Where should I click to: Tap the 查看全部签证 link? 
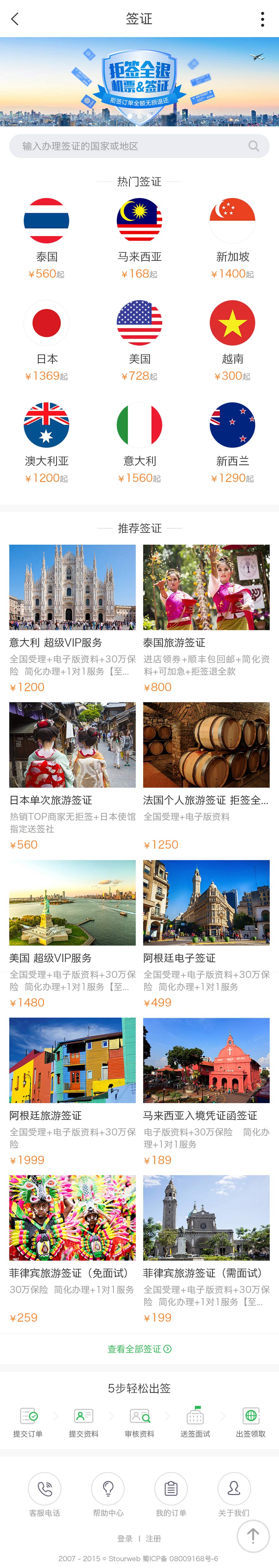139,1349
